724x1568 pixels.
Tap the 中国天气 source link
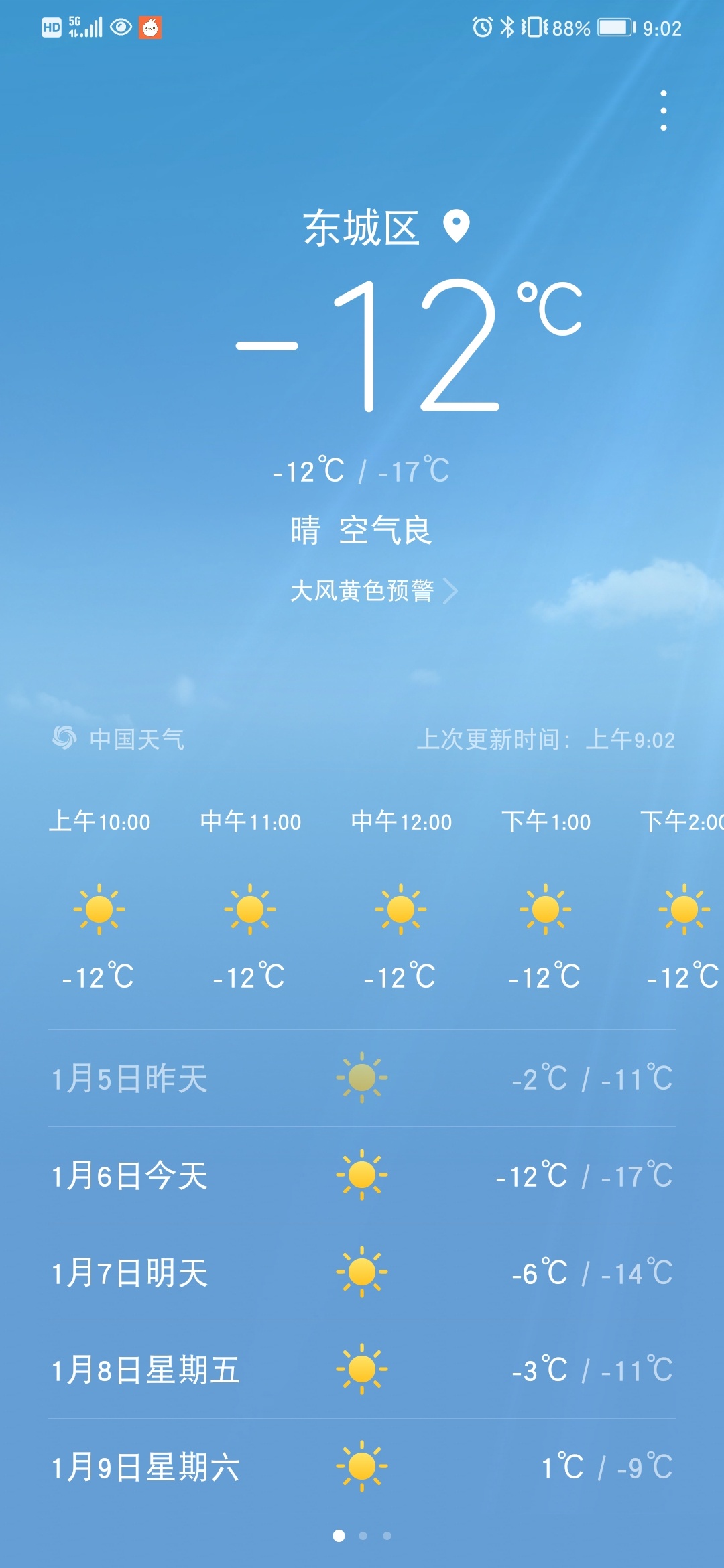(119, 739)
